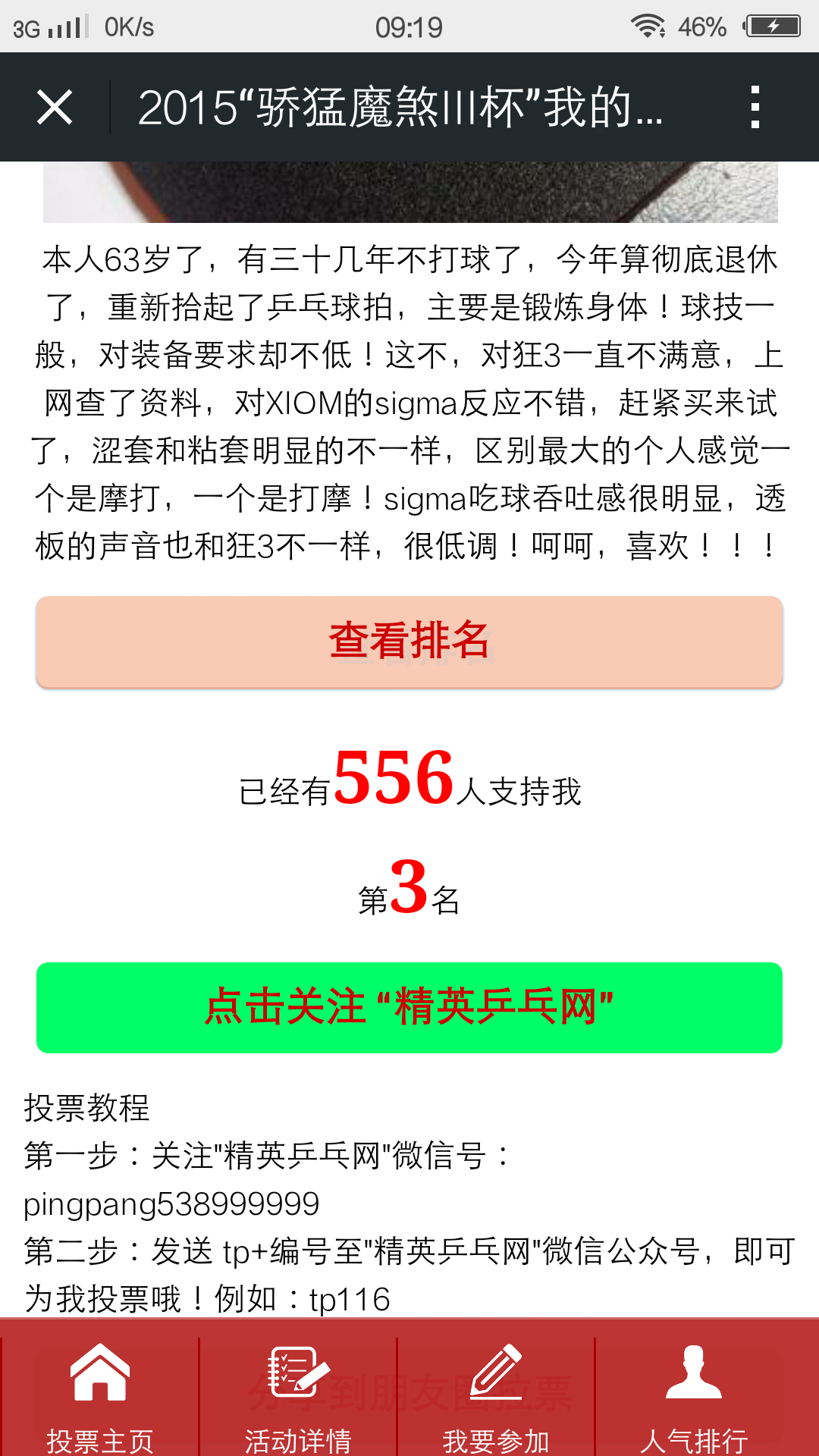The width and height of the screenshot is (819, 1456).
Task: Tap 点击关注 "精英乒乓网" button
Action: coord(409,1007)
